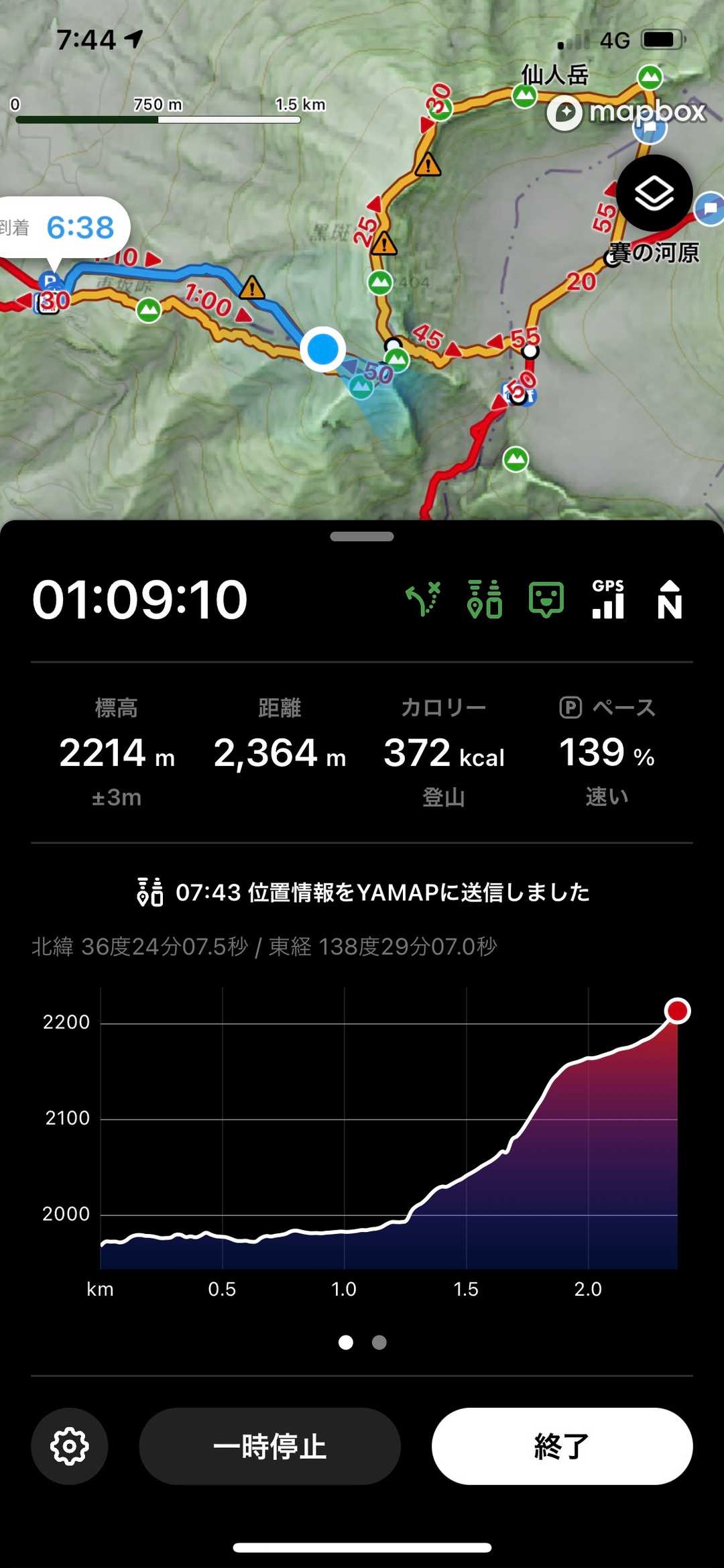
Task: Open the activity settings gear
Action: [x=70, y=1446]
